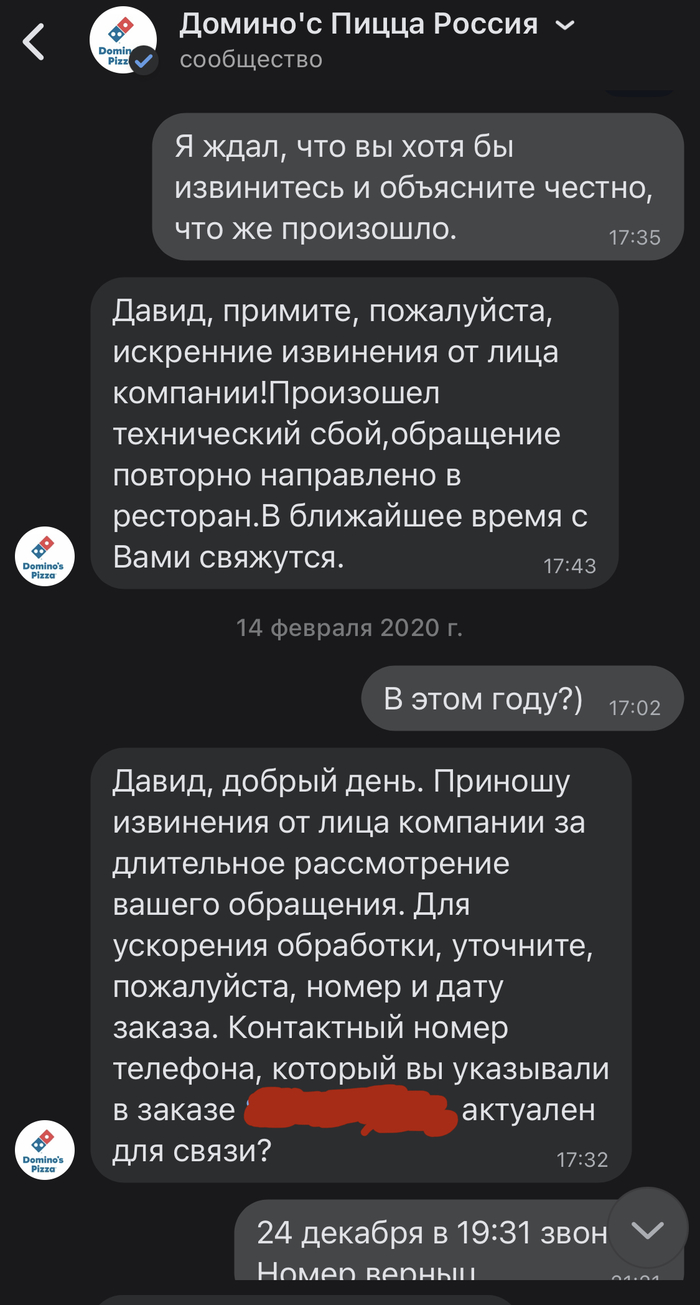Viewport: 700px width, 1305px height.
Task: Go back using the top-left arrow
Action: (35, 42)
